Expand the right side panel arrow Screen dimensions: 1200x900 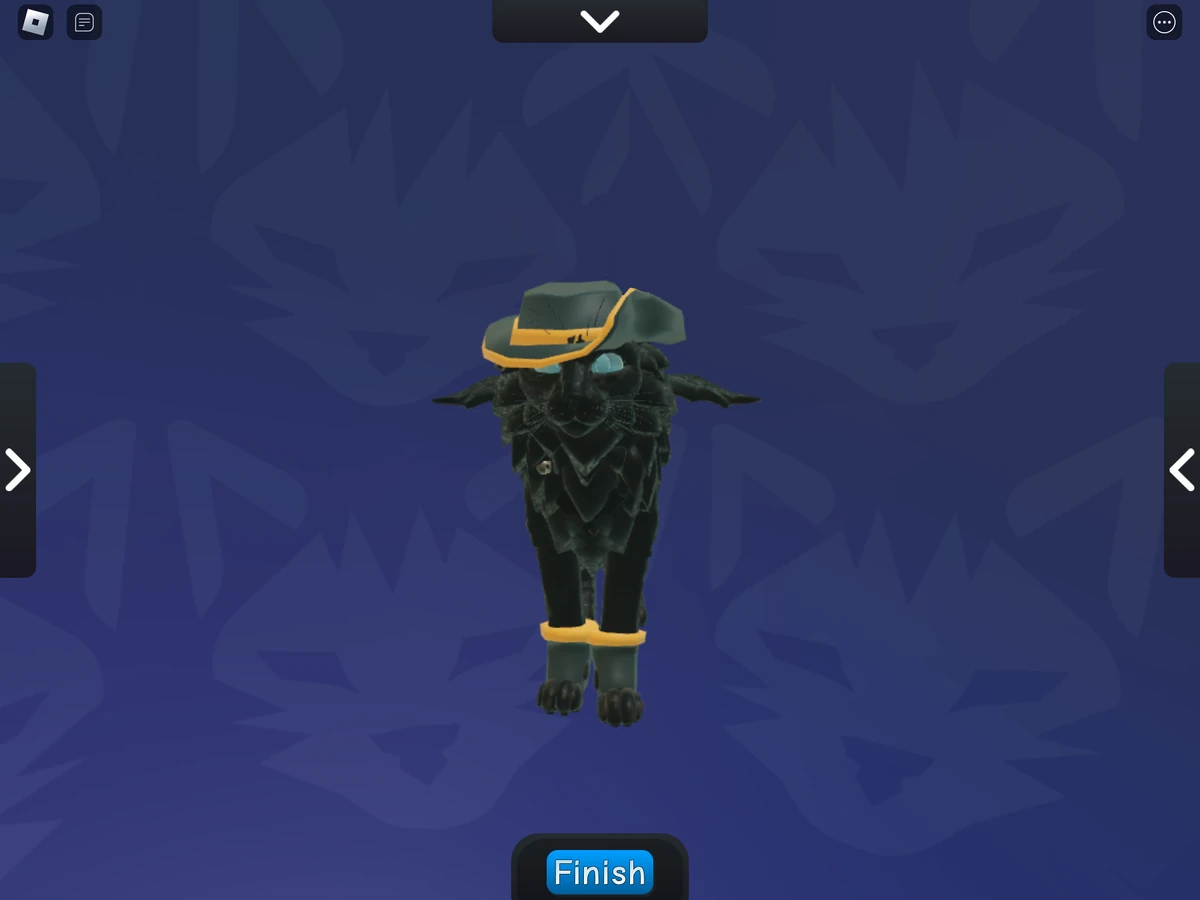1182,470
